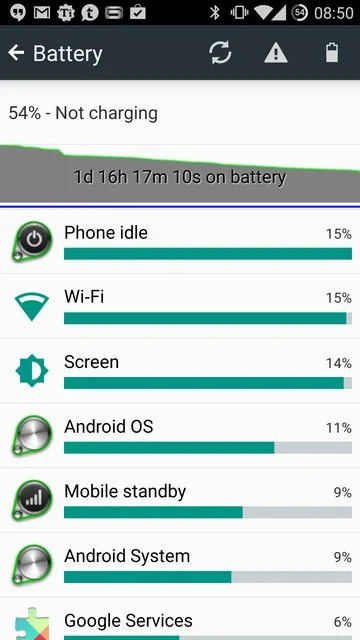The image size is (360, 640).
Task: View Wi-Fi battery usage details
Action: [x=180, y=306]
